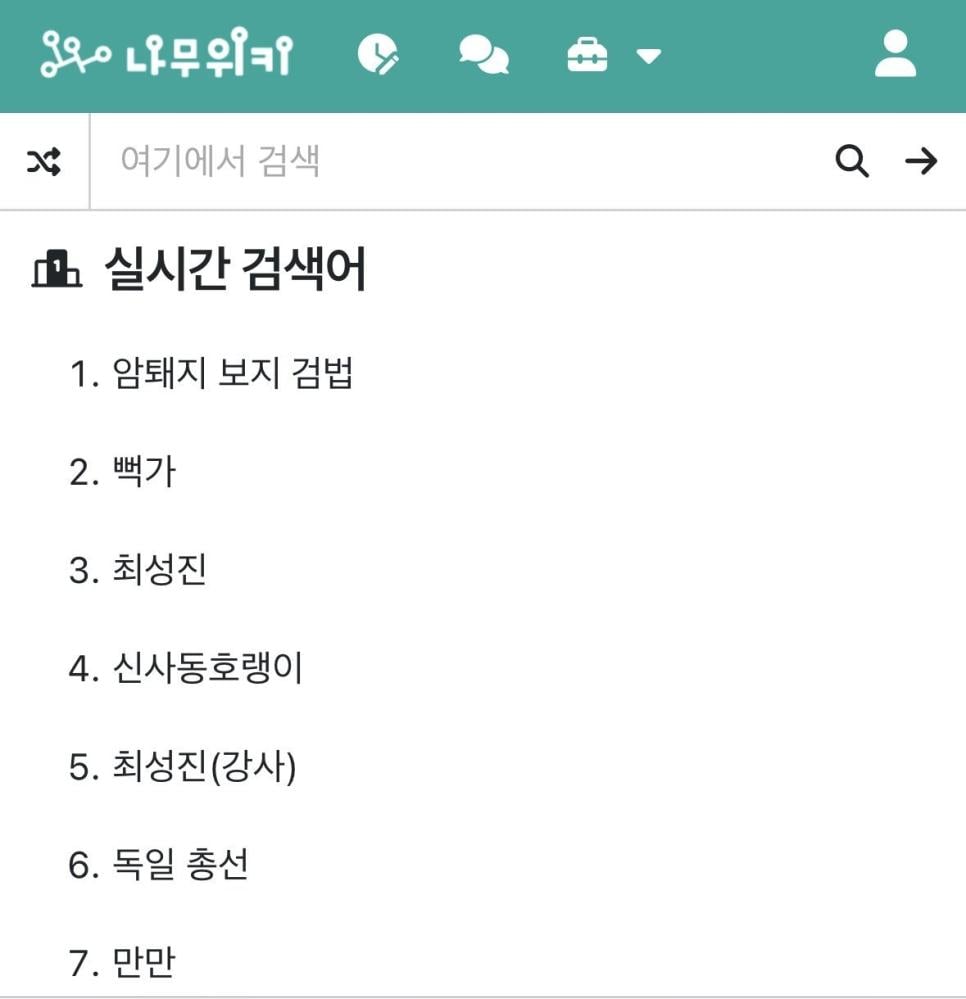The image size is (966, 999).
Task: Open the recent discussions chat icon
Action: tap(484, 55)
